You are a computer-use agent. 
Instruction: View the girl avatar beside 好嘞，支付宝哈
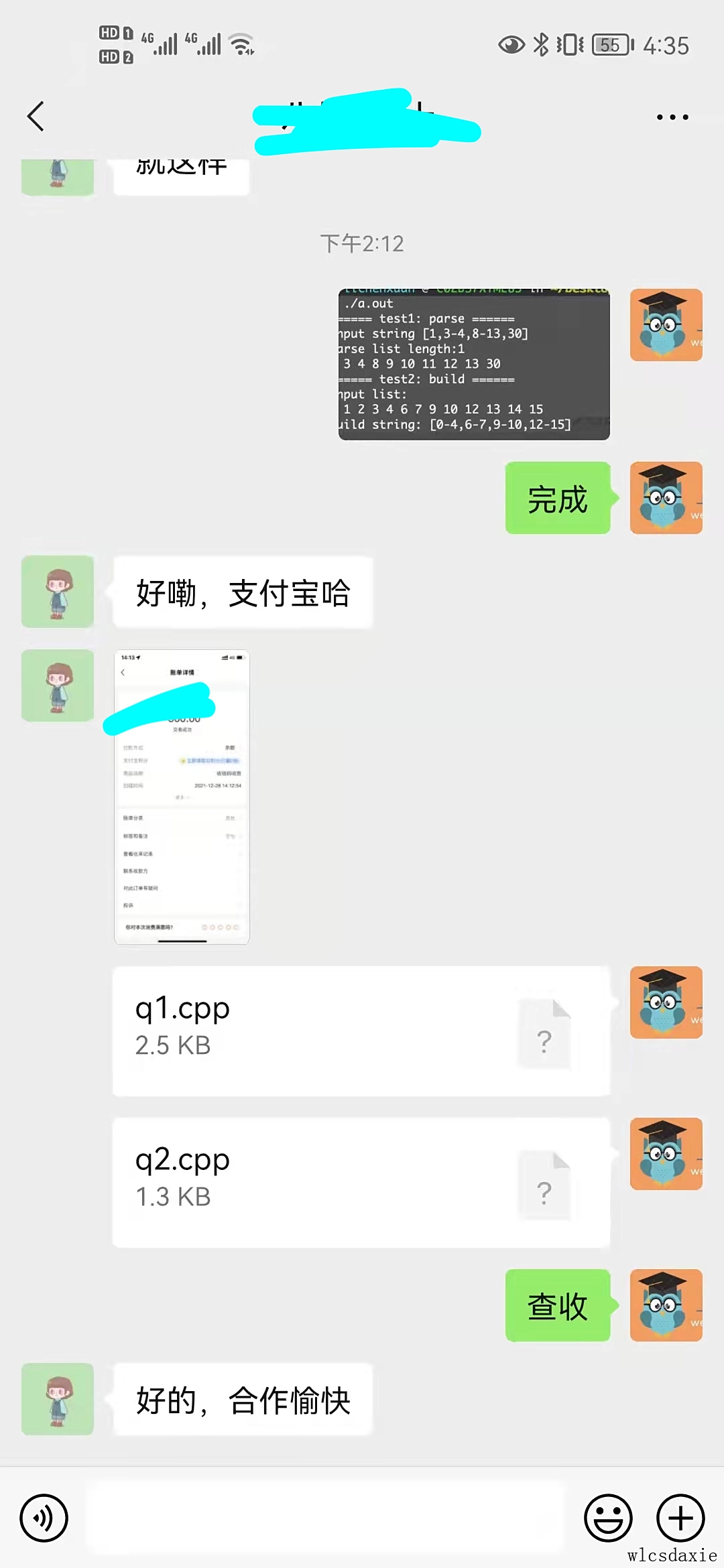(x=58, y=592)
